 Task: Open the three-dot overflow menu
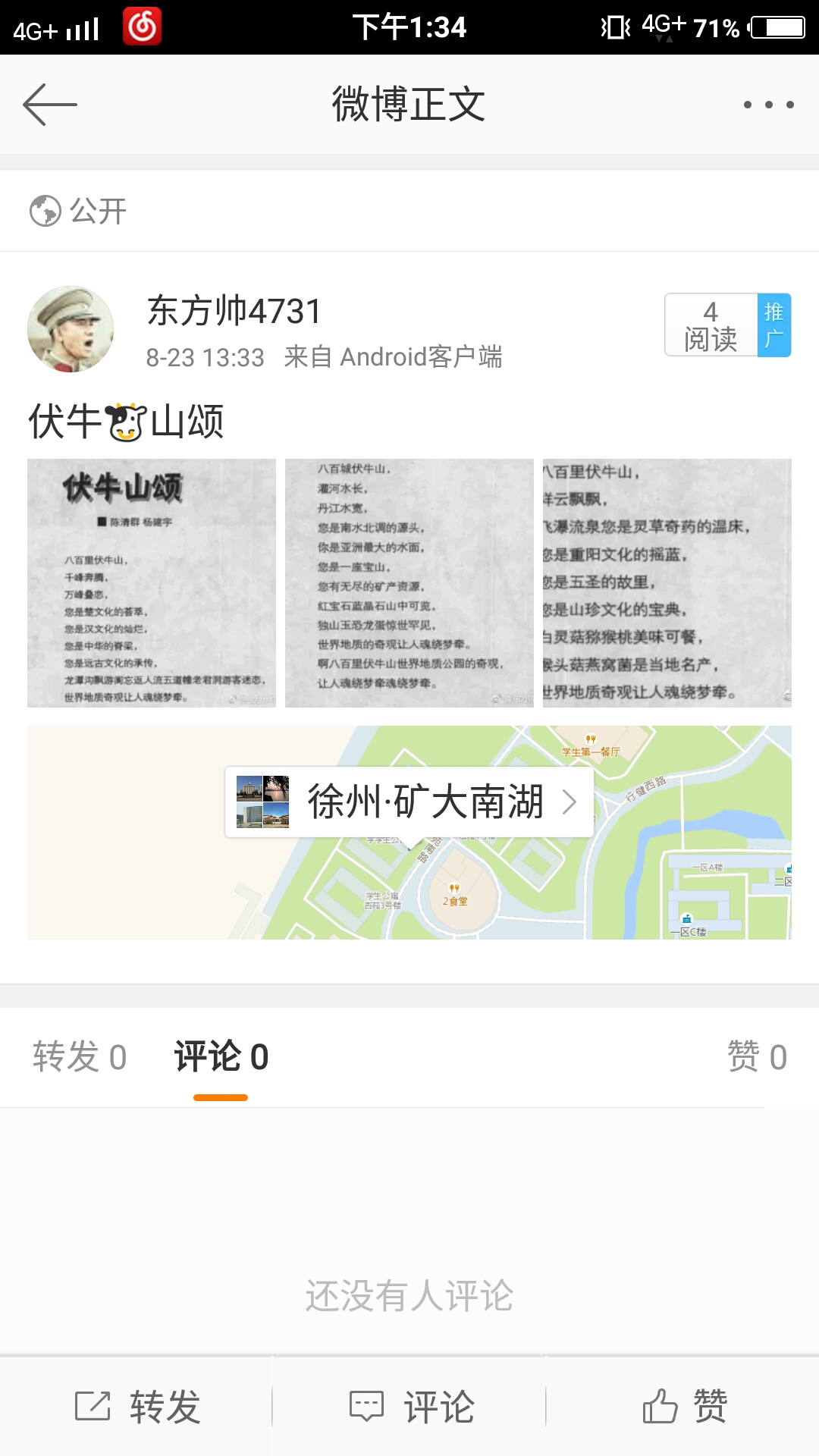pos(768,105)
